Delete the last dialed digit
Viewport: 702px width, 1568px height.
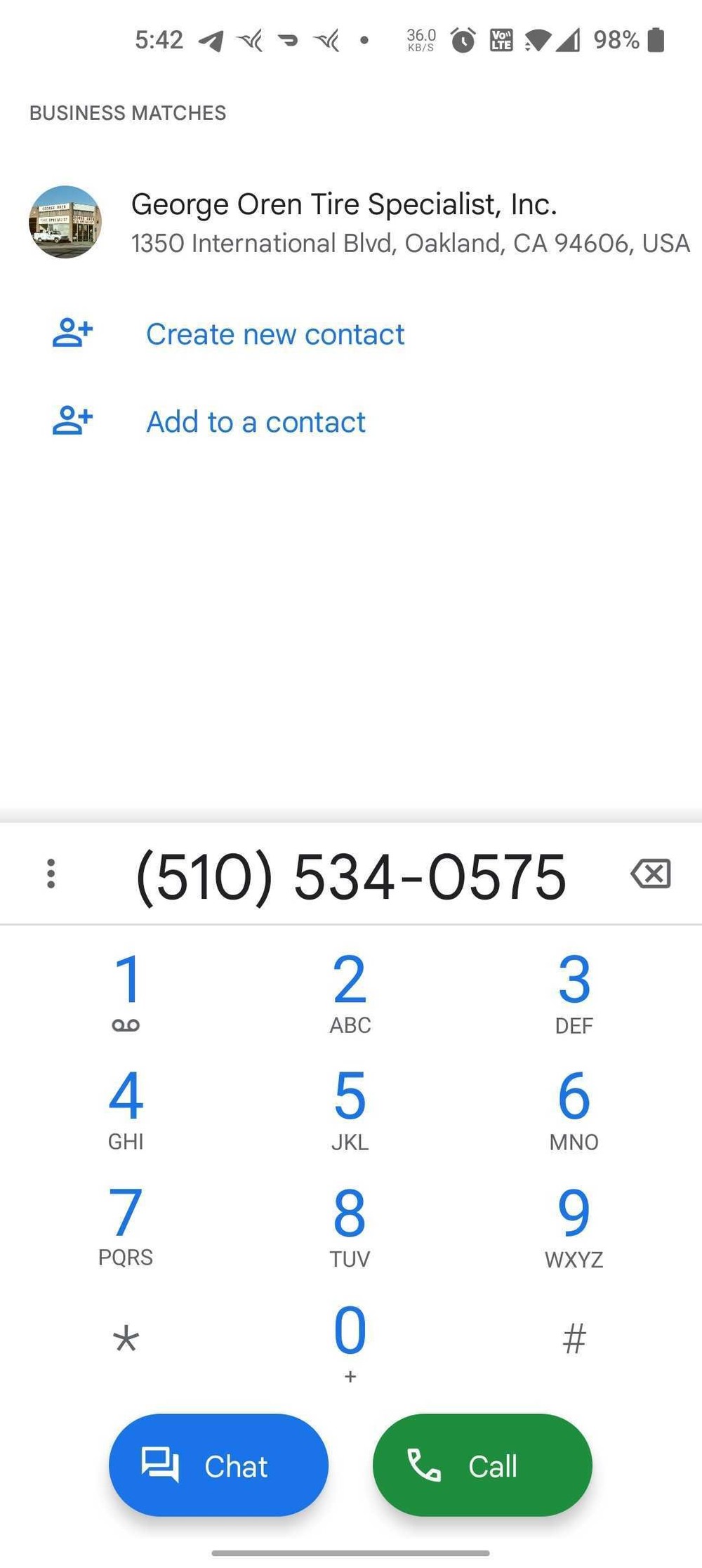pyautogui.click(x=651, y=874)
